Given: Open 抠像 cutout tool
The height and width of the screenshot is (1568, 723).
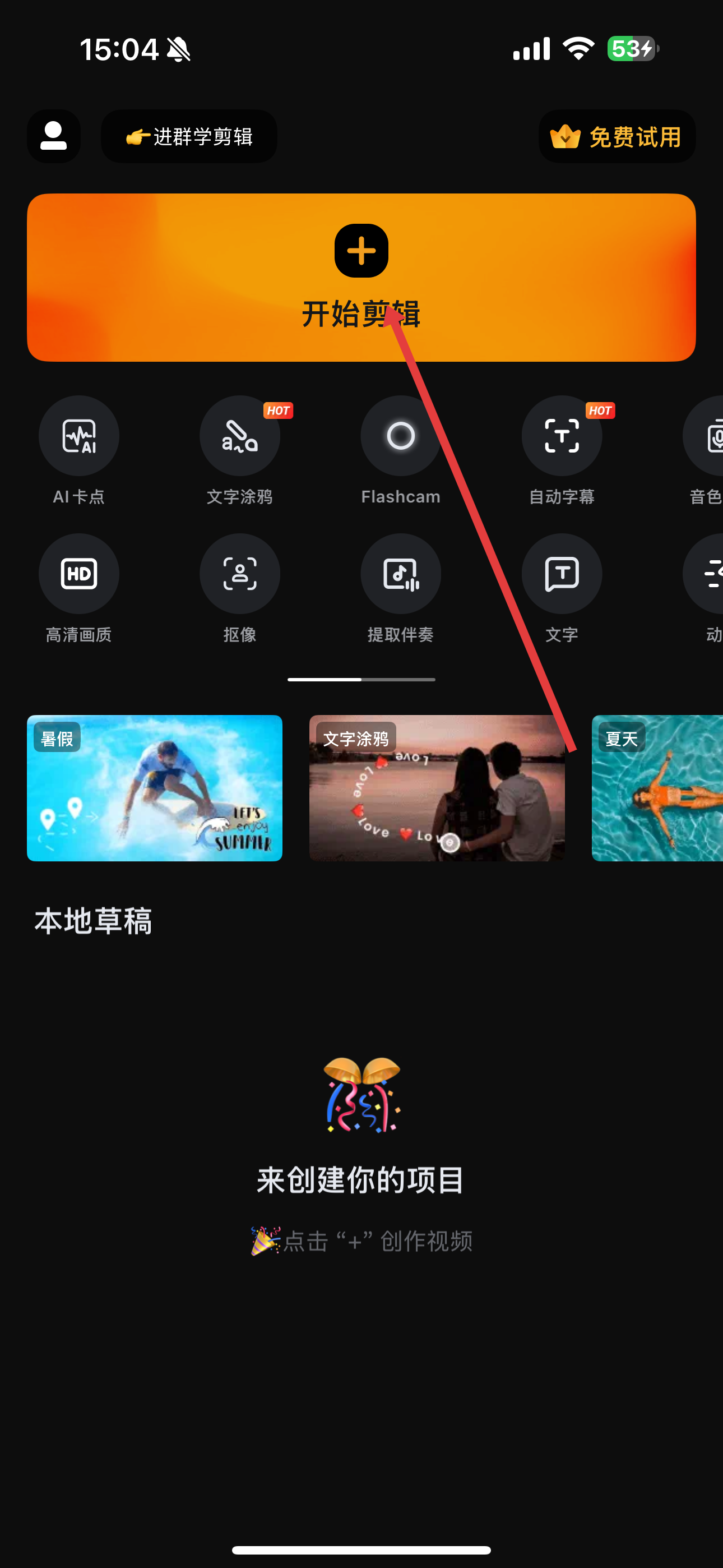Looking at the screenshot, I should click(240, 573).
